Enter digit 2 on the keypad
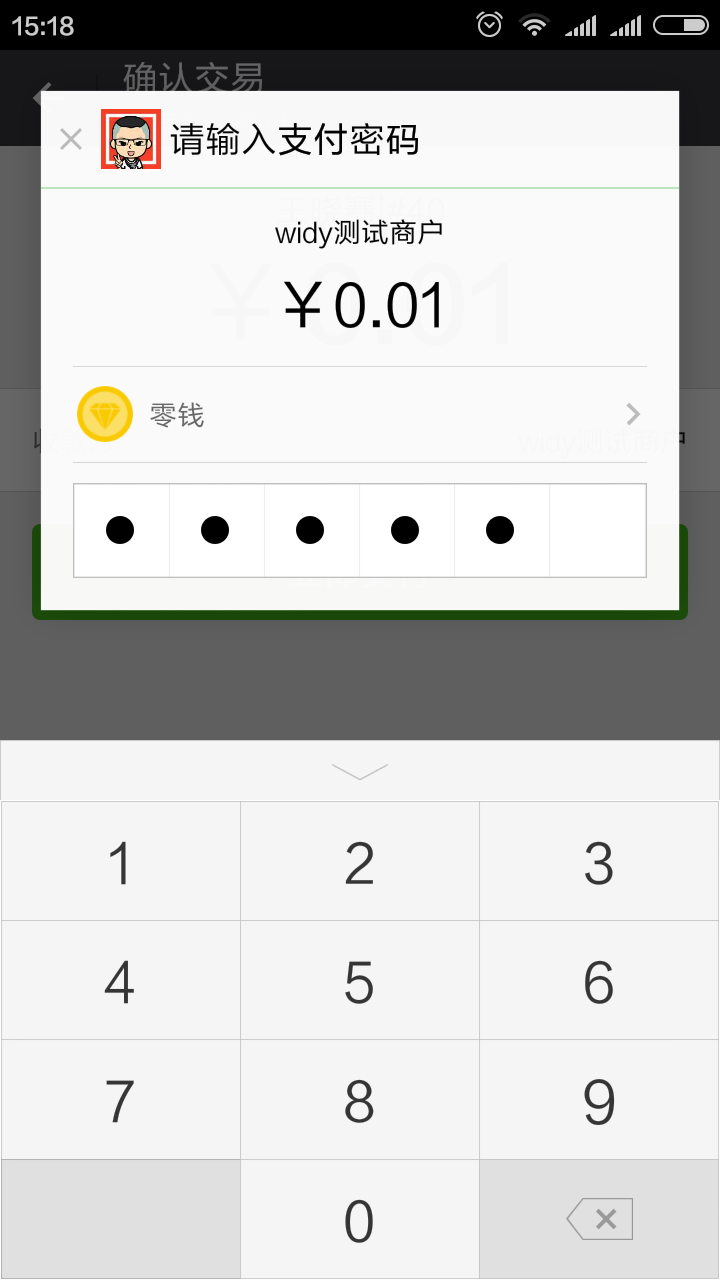 click(360, 861)
